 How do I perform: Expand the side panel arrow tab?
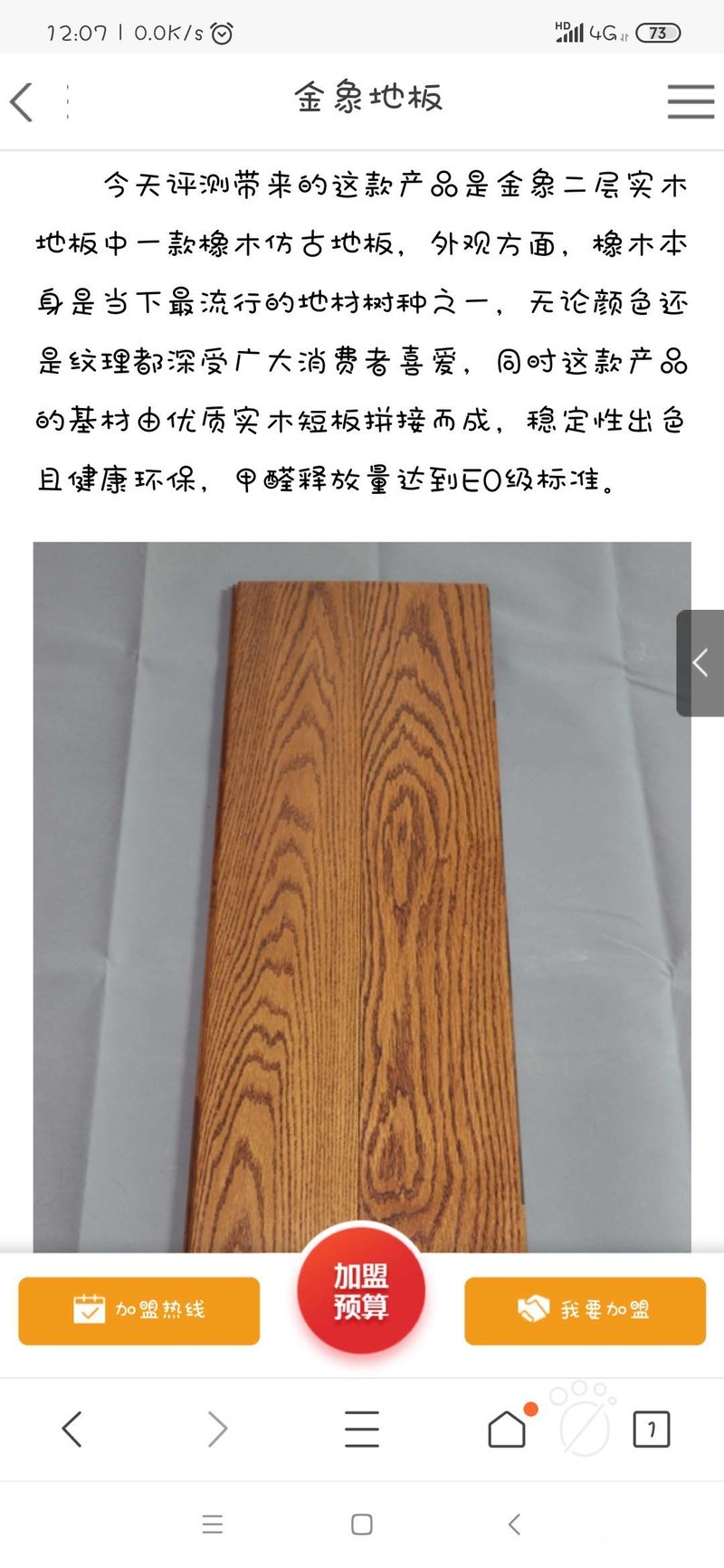tap(700, 663)
